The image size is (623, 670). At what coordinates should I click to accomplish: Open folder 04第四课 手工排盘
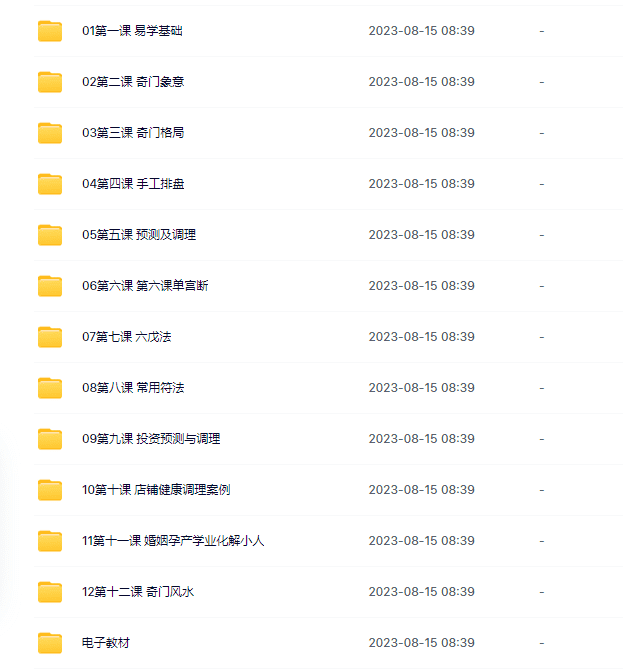point(133,184)
